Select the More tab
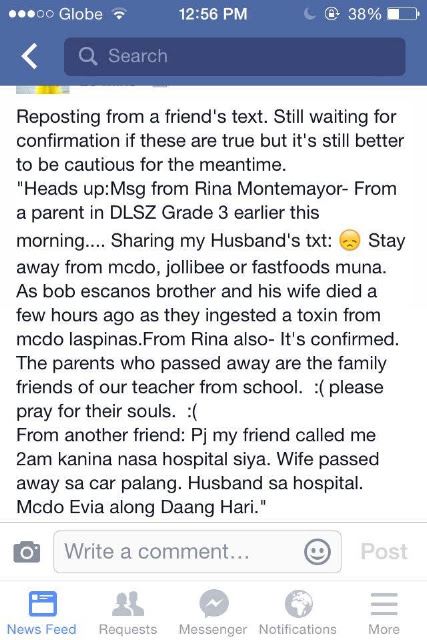 click(384, 613)
